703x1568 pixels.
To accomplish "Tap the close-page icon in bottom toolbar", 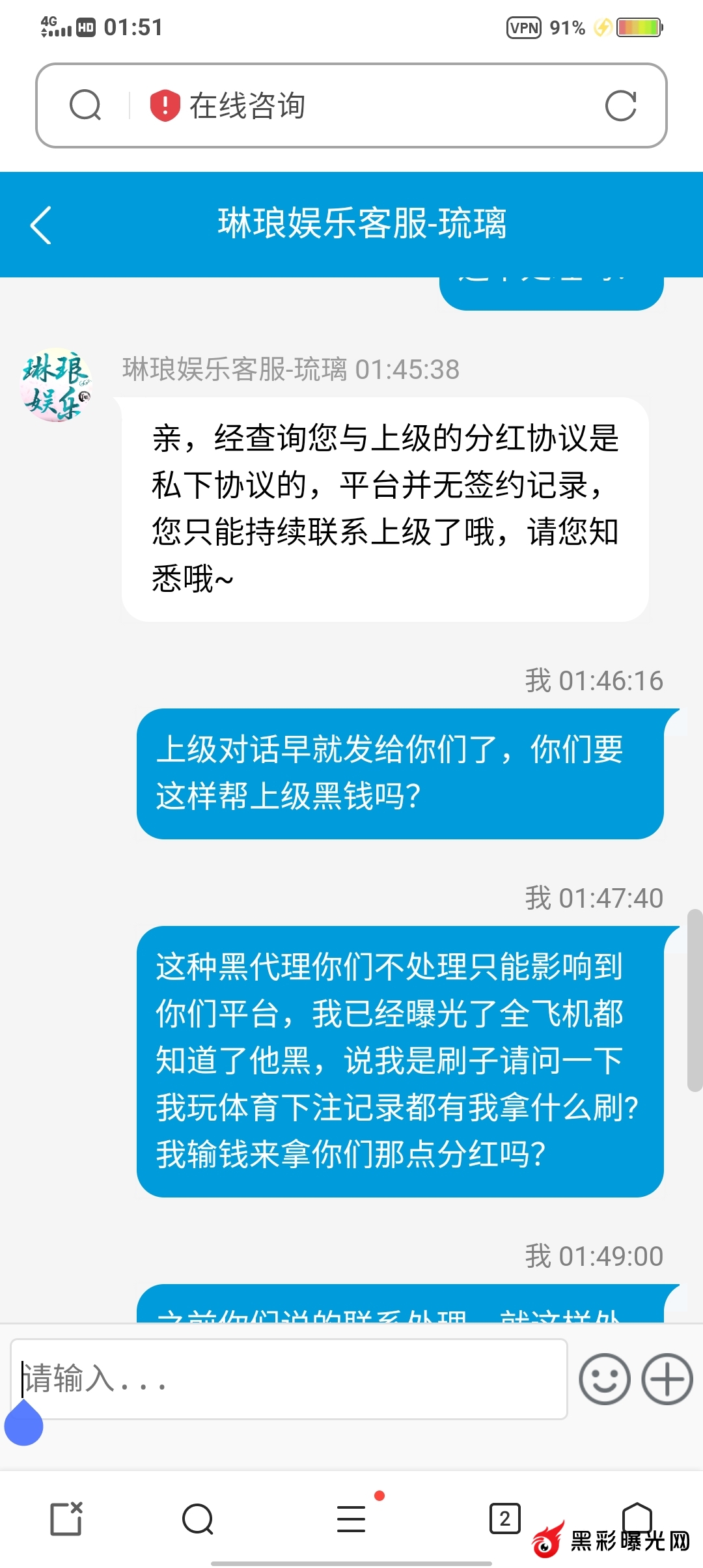I will click(66, 1519).
